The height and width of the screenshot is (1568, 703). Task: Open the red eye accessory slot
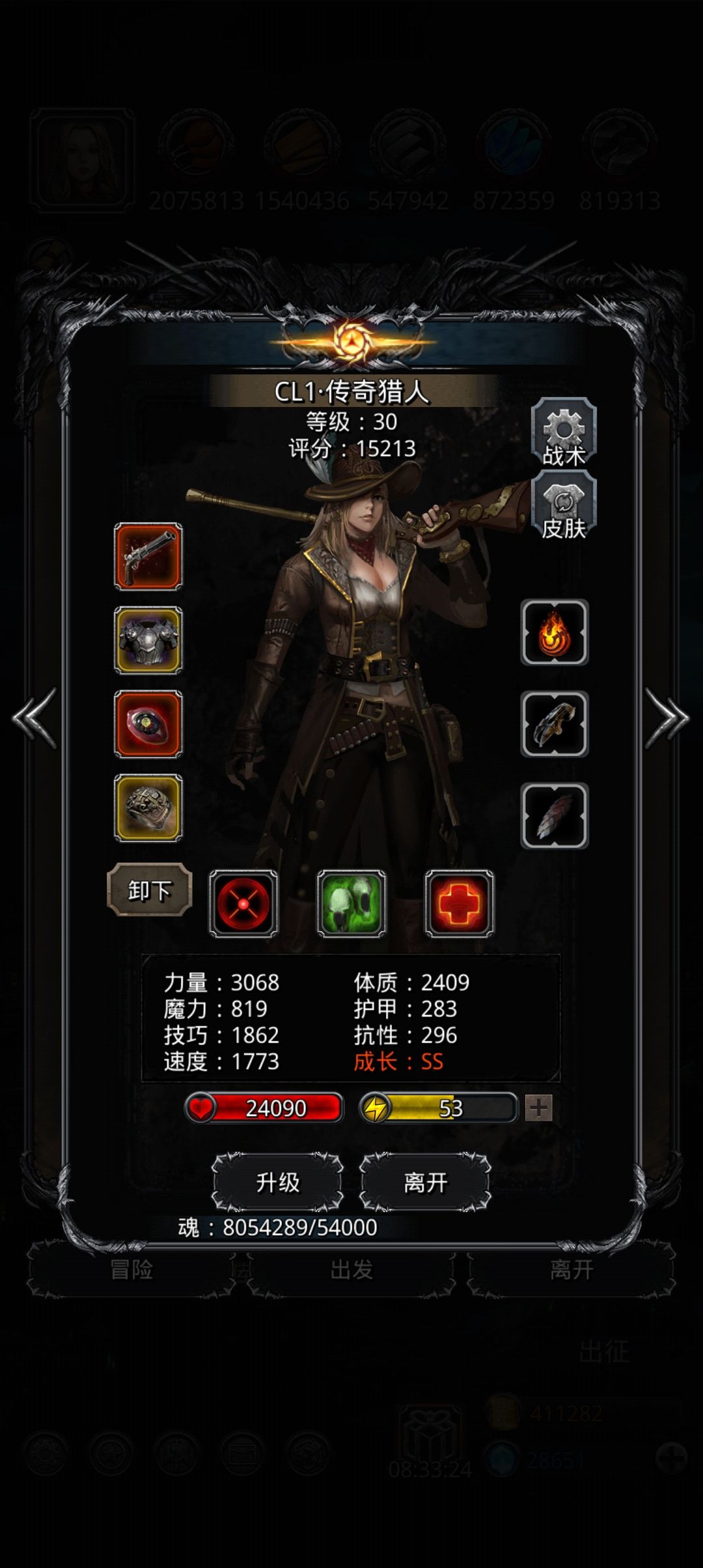click(x=148, y=724)
